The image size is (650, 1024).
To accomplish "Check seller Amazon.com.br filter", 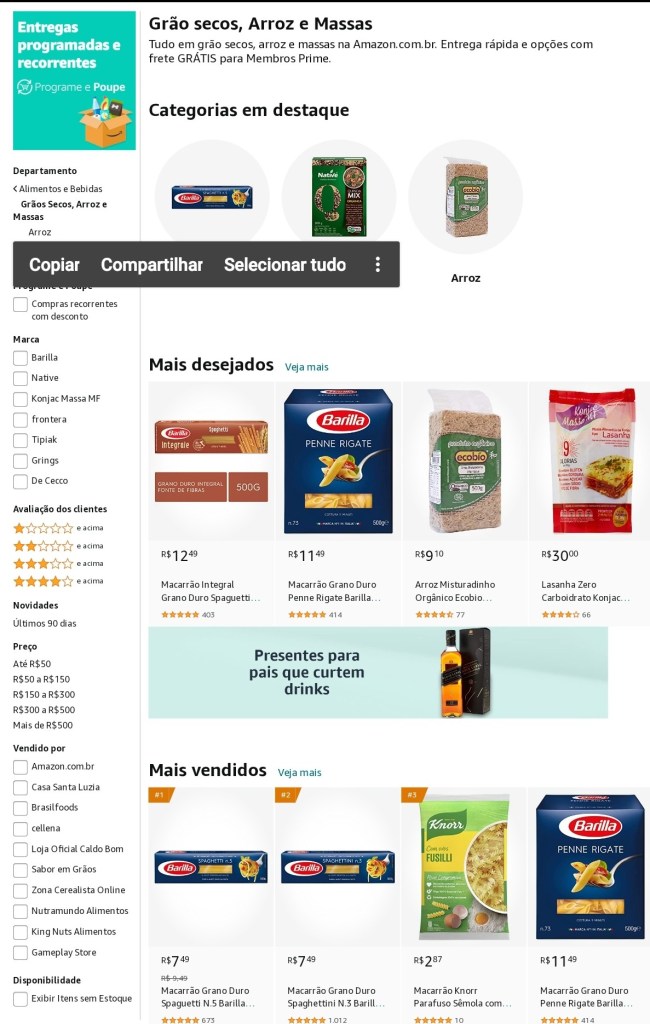I will (20, 767).
